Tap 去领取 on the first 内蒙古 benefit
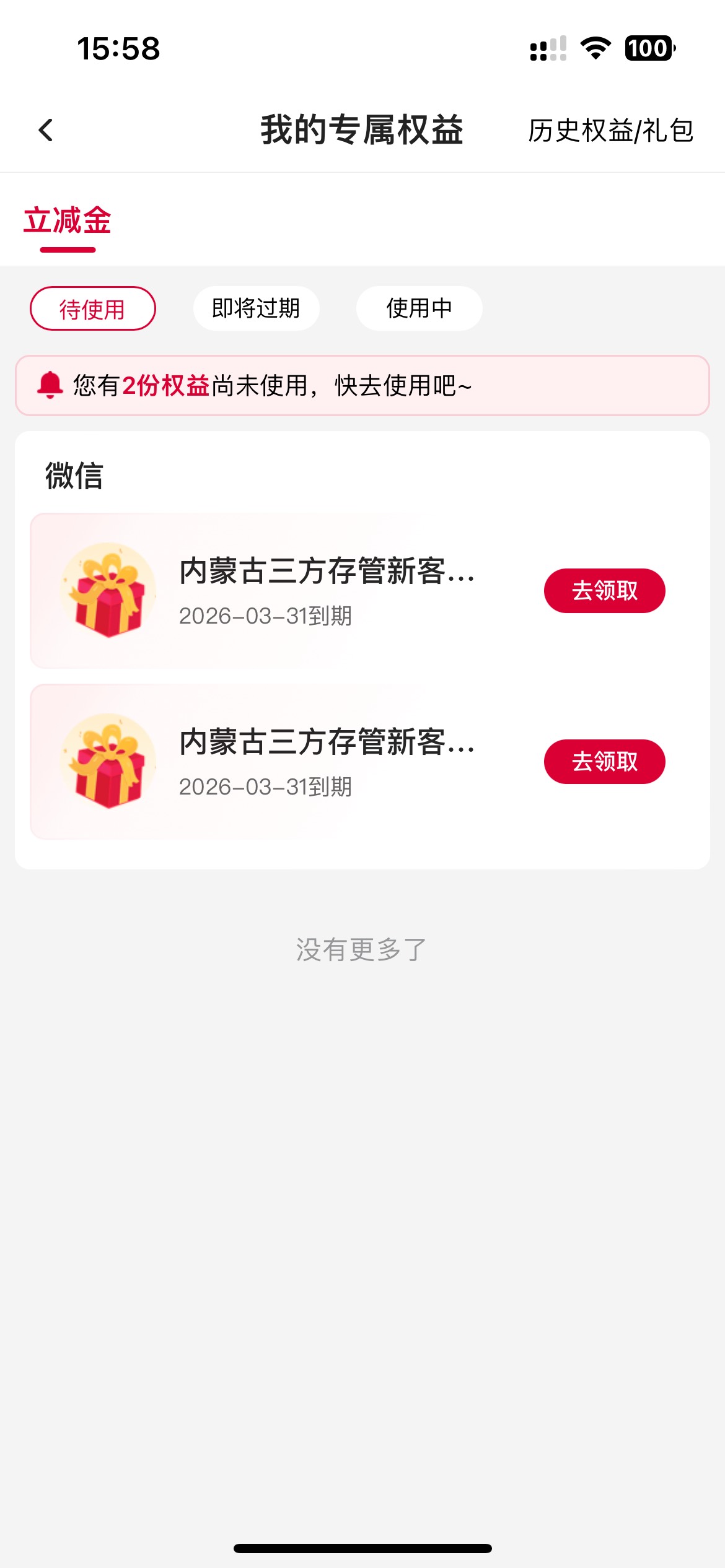This screenshot has width=725, height=1568. pyautogui.click(x=604, y=591)
